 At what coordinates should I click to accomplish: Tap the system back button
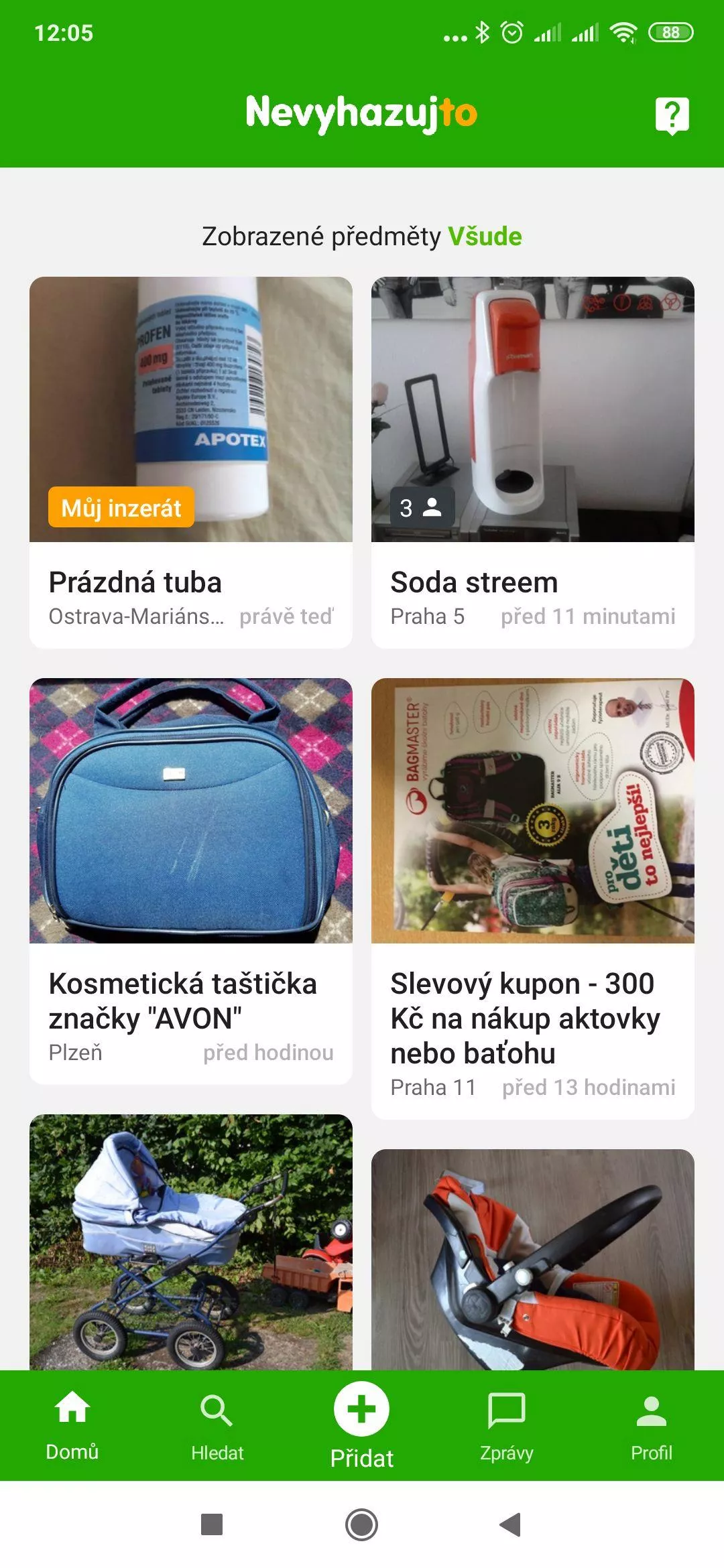pos(511,1524)
